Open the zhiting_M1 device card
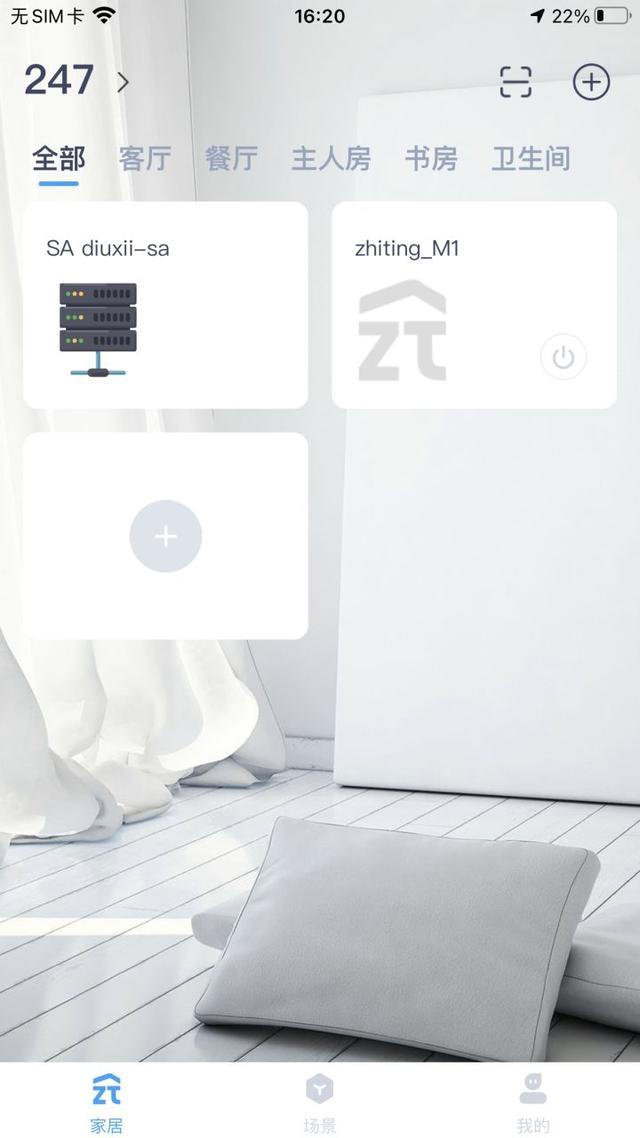 [475, 305]
